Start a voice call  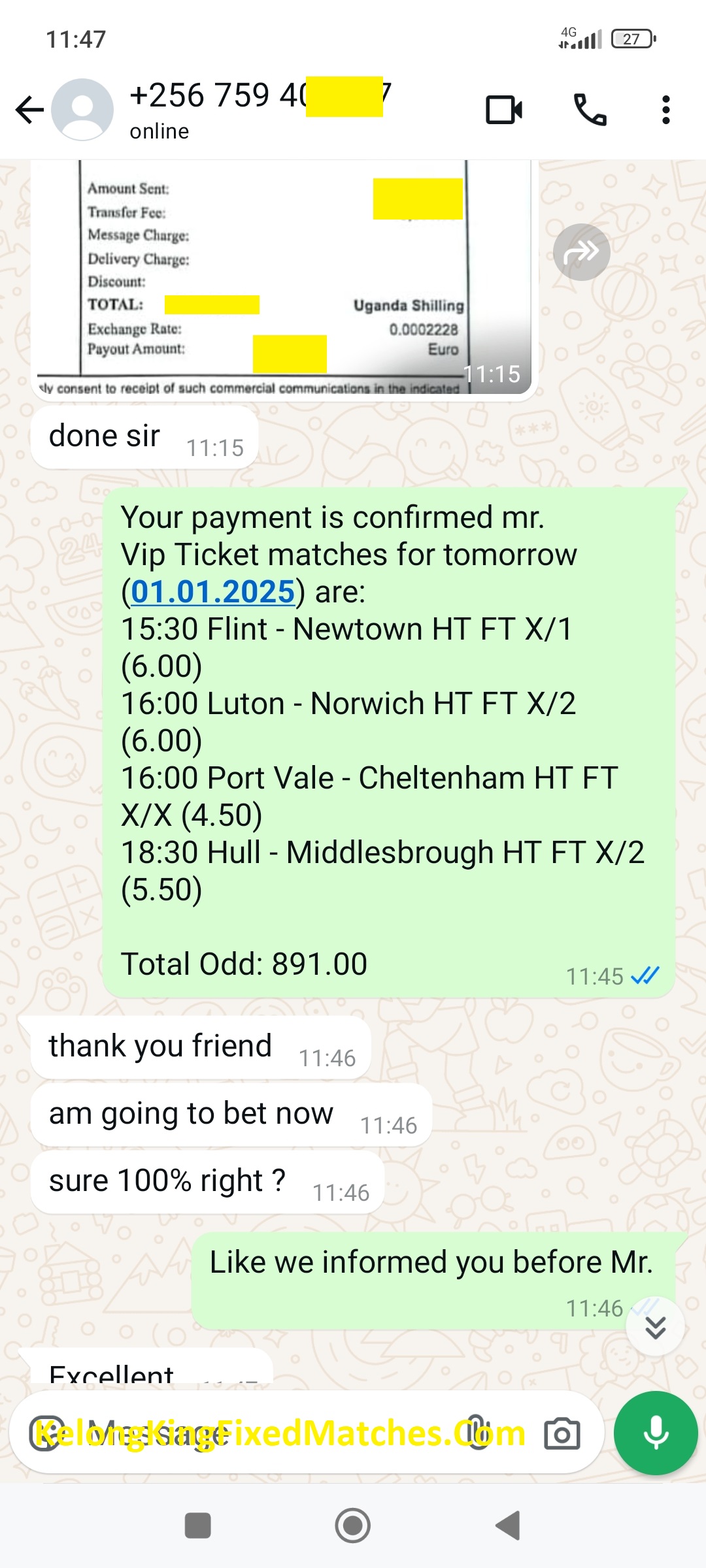(x=590, y=110)
